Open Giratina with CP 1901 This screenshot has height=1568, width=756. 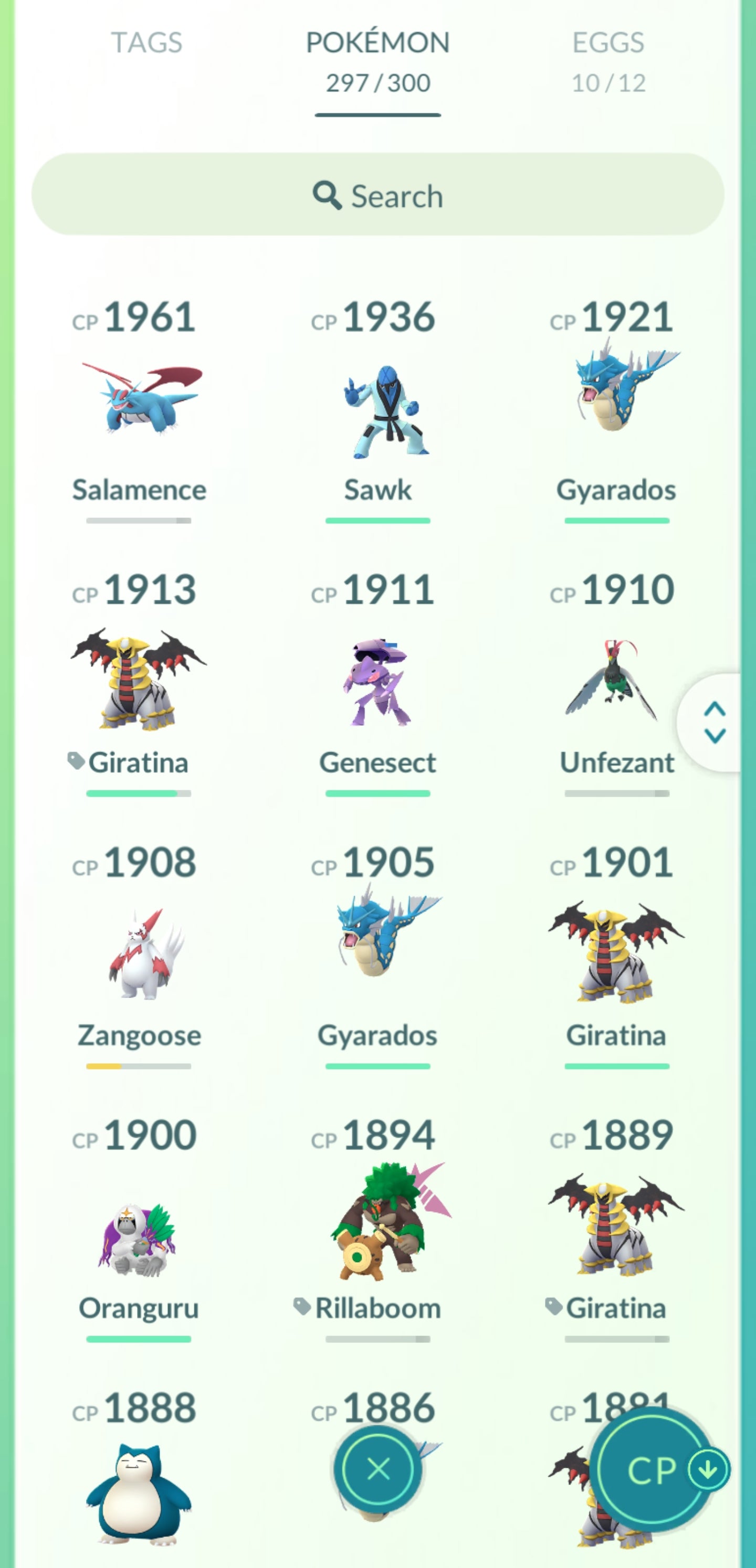pyautogui.click(x=616, y=952)
